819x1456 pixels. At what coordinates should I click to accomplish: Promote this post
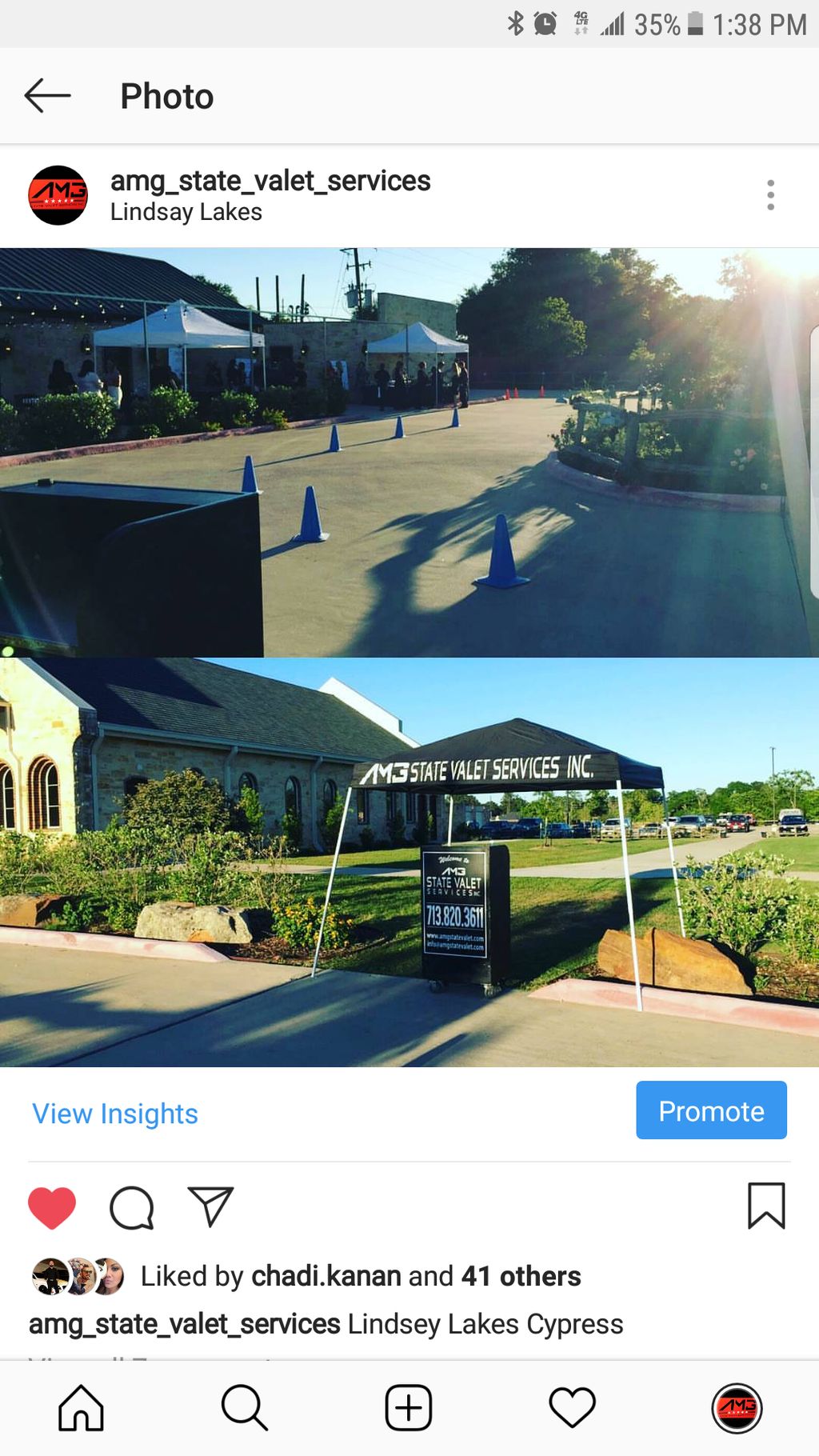(x=710, y=1110)
